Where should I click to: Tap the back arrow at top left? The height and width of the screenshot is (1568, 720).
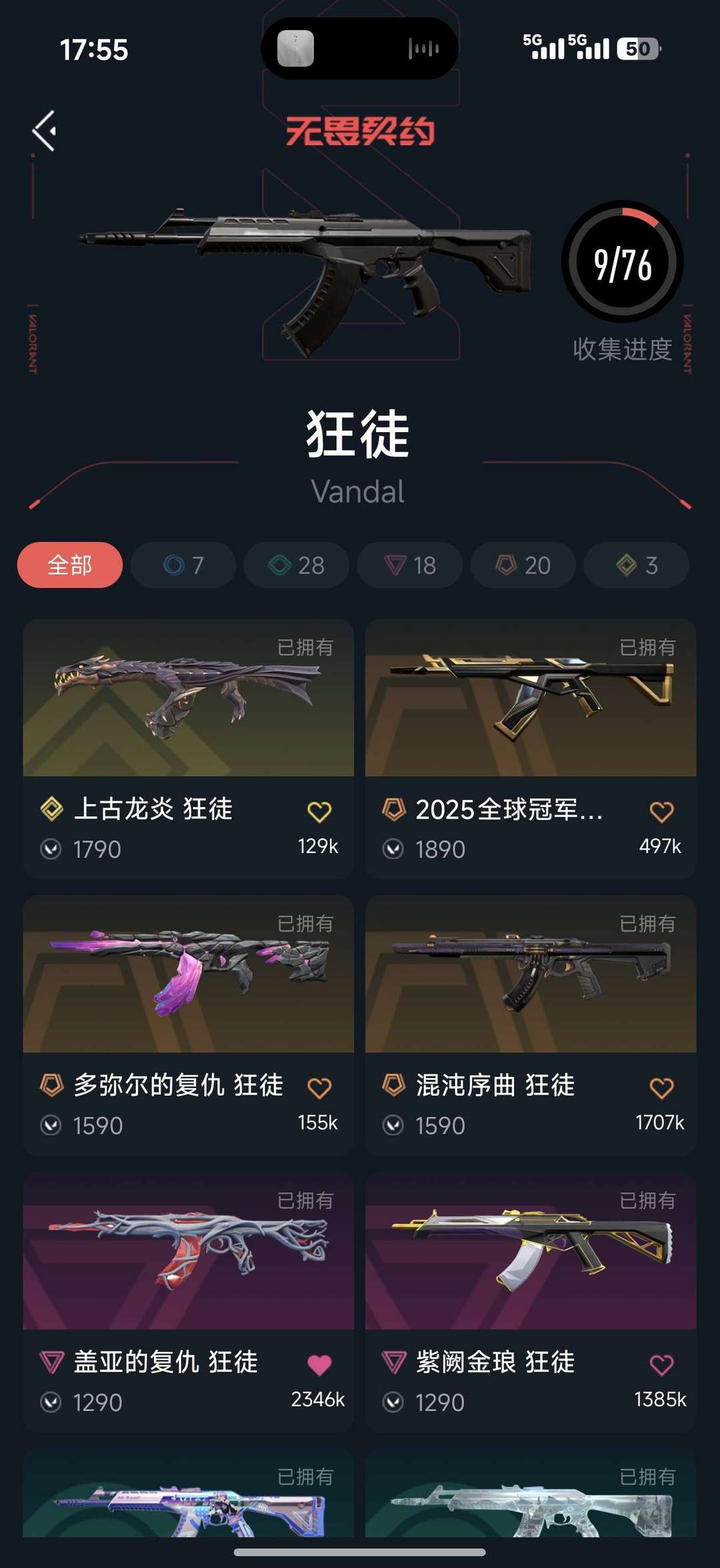point(45,131)
